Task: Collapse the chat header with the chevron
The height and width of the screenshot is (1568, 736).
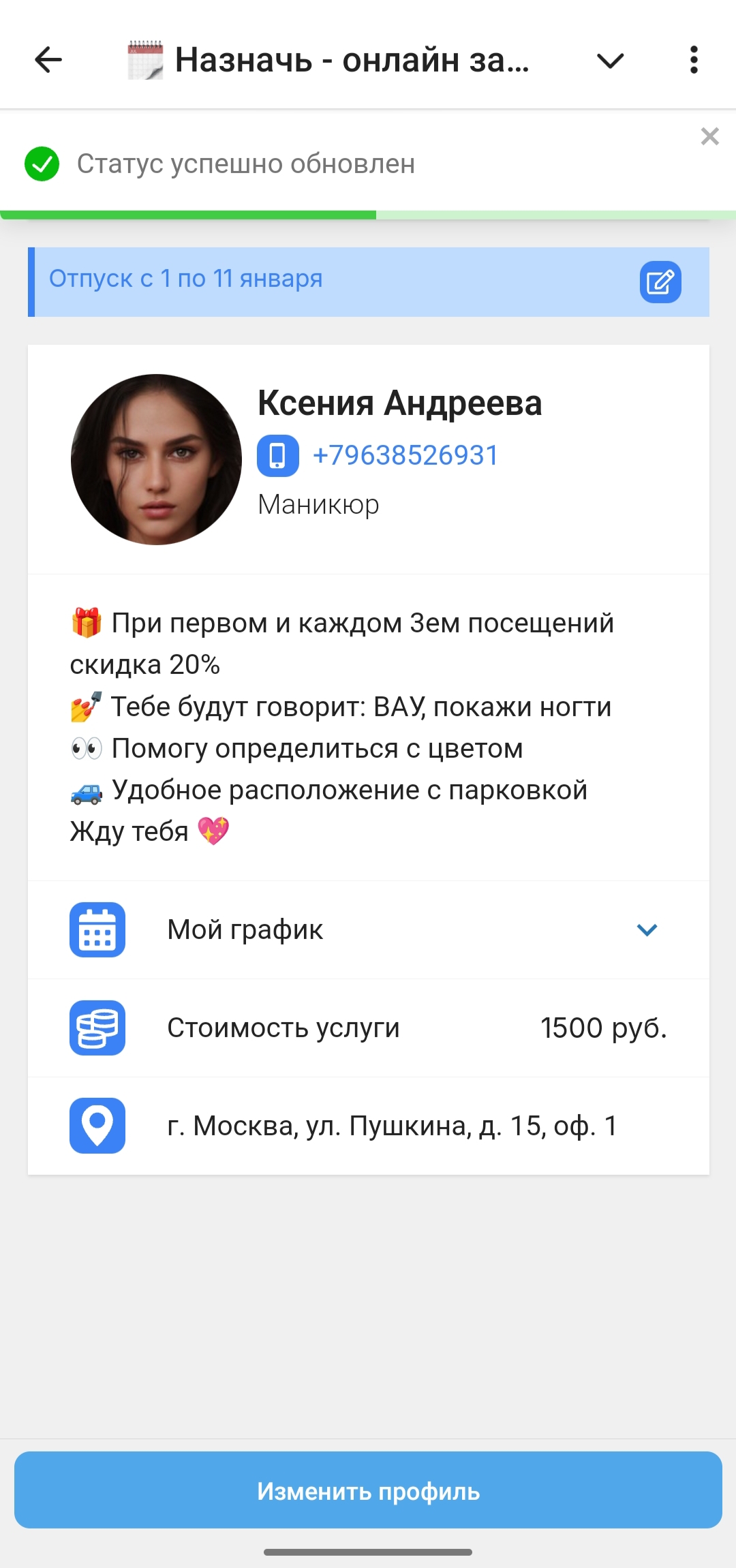Action: click(609, 60)
